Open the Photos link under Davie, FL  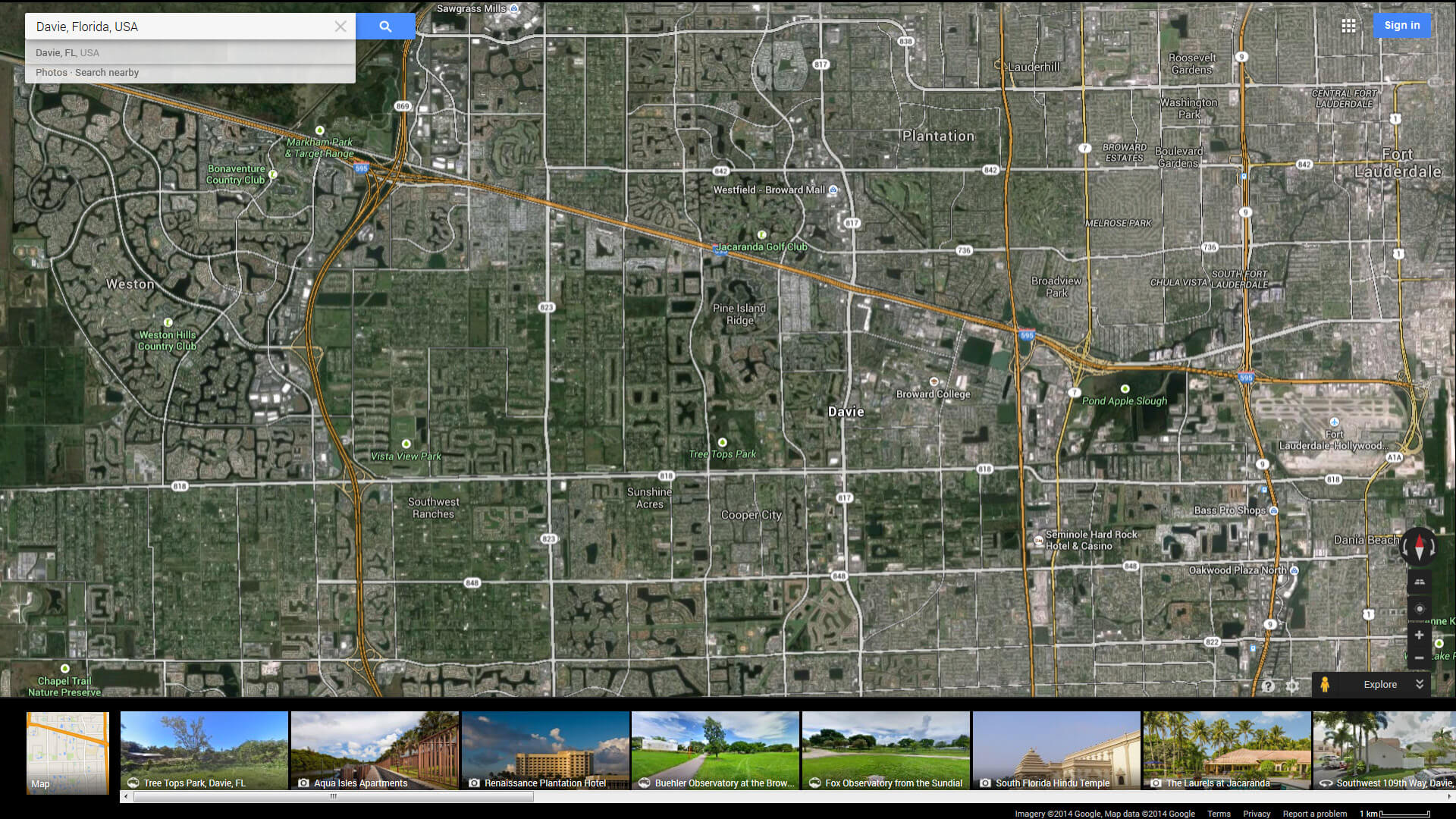point(51,73)
